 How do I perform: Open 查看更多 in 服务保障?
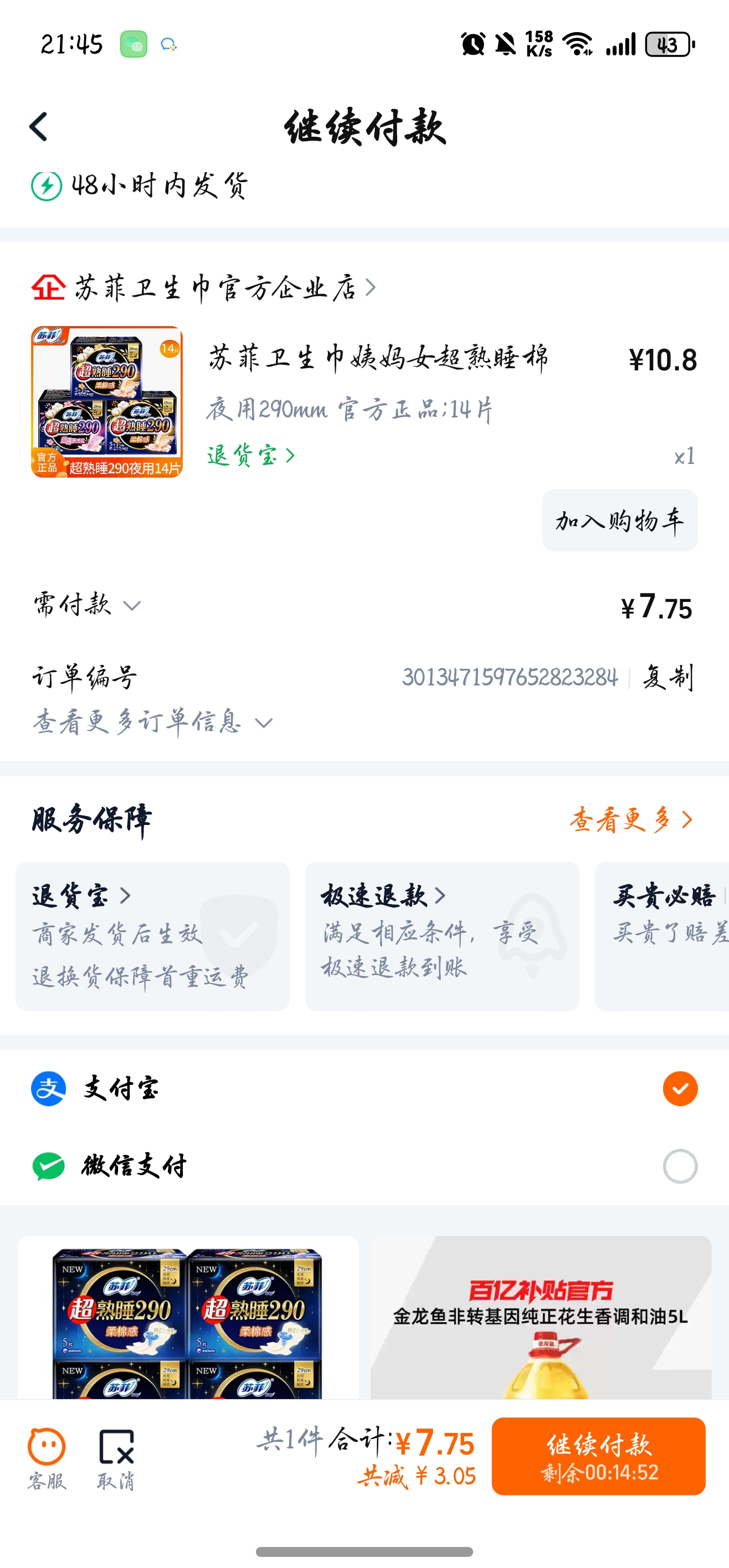point(631,819)
